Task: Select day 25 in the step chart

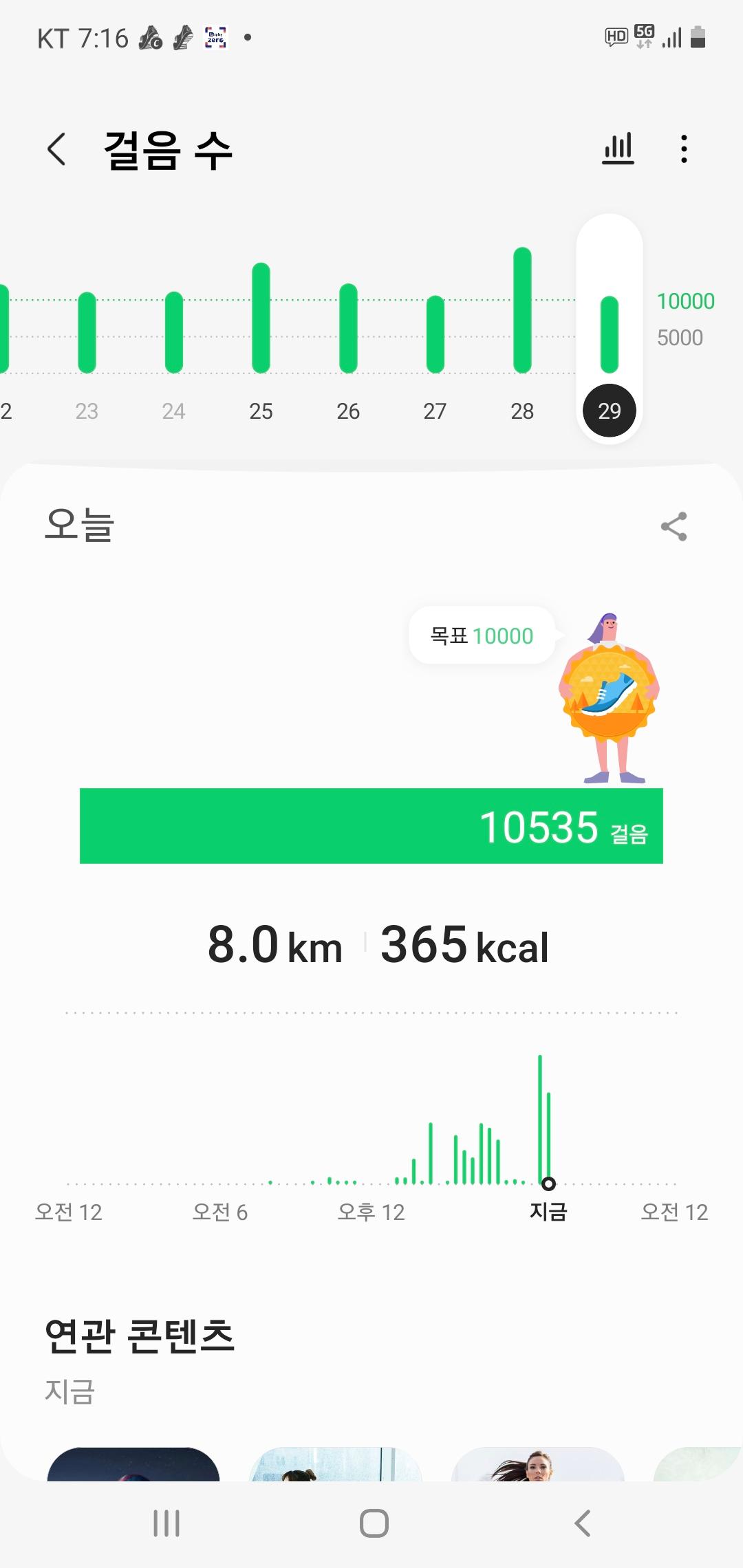Action: tap(261, 411)
